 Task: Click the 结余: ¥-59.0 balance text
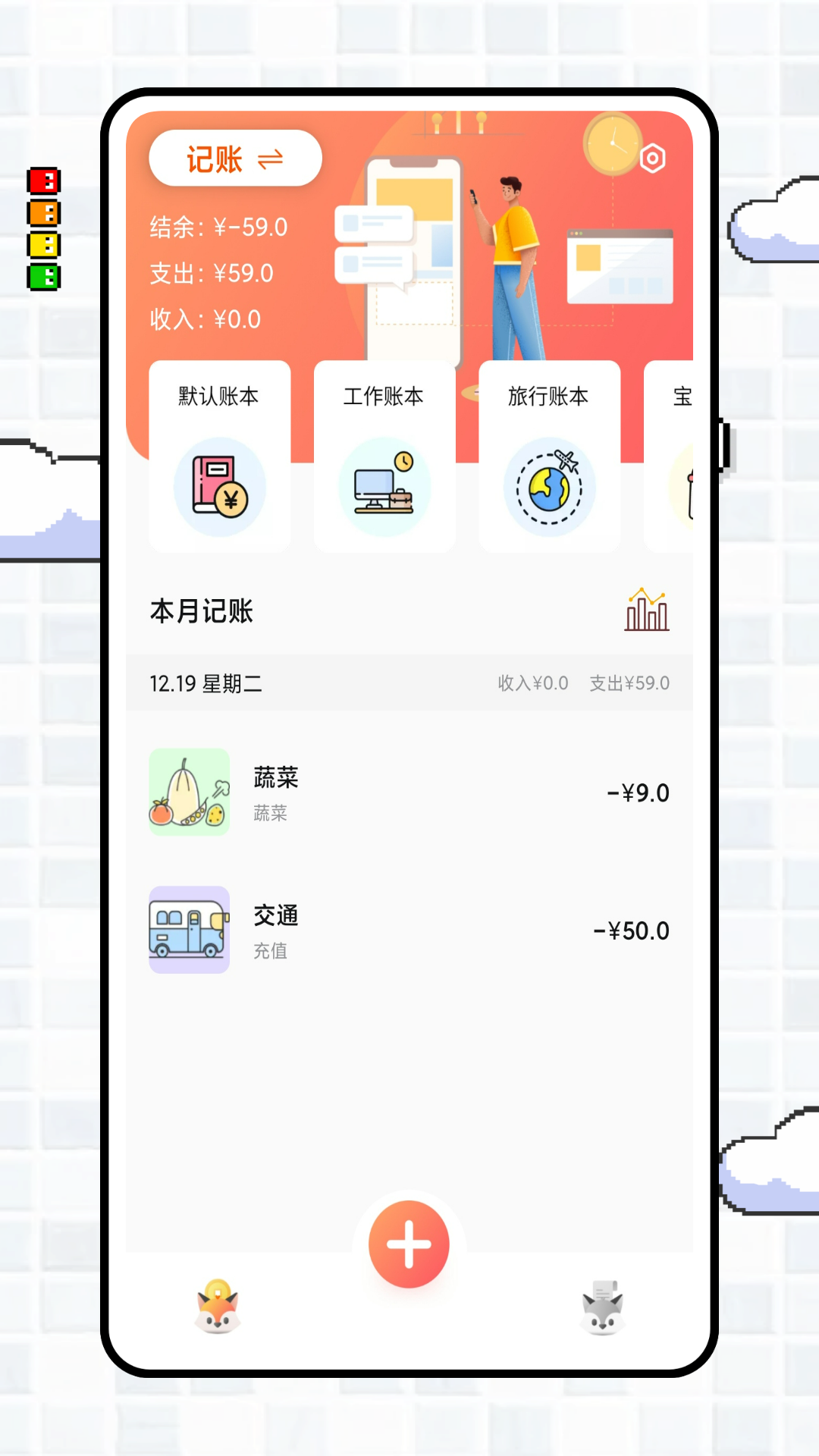tap(217, 226)
